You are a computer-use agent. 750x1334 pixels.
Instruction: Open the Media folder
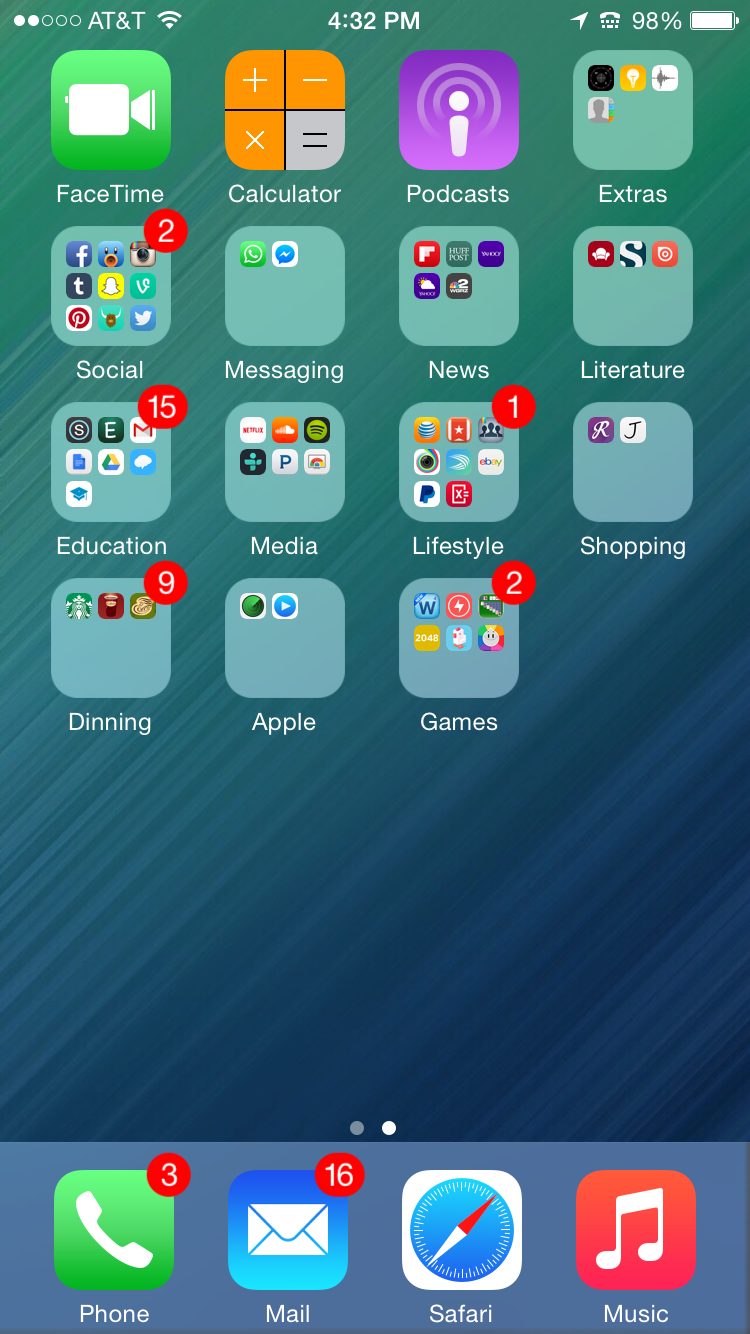click(x=285, y=462)
